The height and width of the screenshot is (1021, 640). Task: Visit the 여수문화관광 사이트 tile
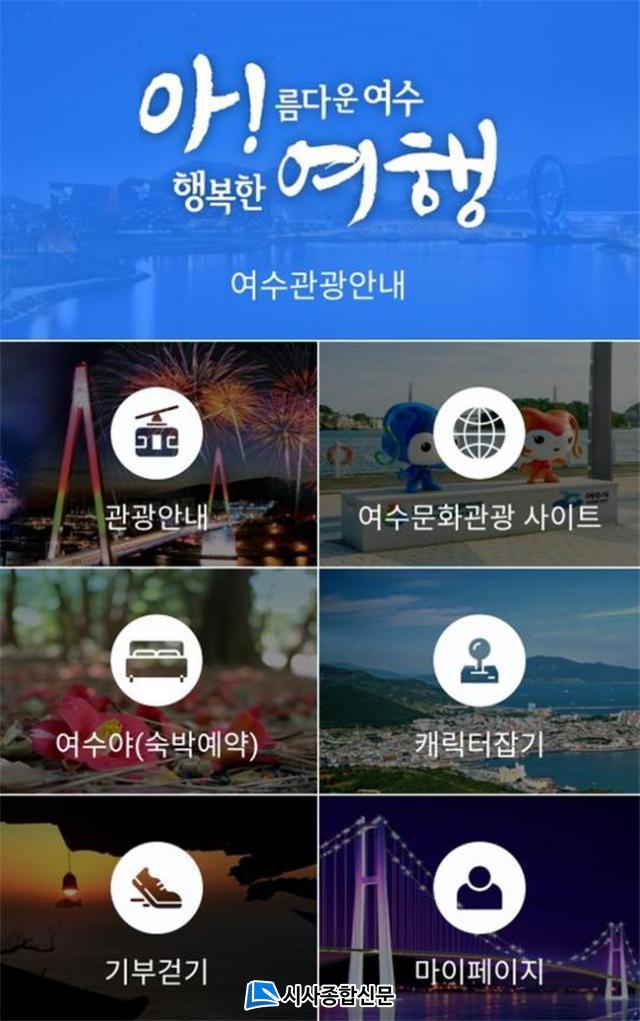(479, 456)
